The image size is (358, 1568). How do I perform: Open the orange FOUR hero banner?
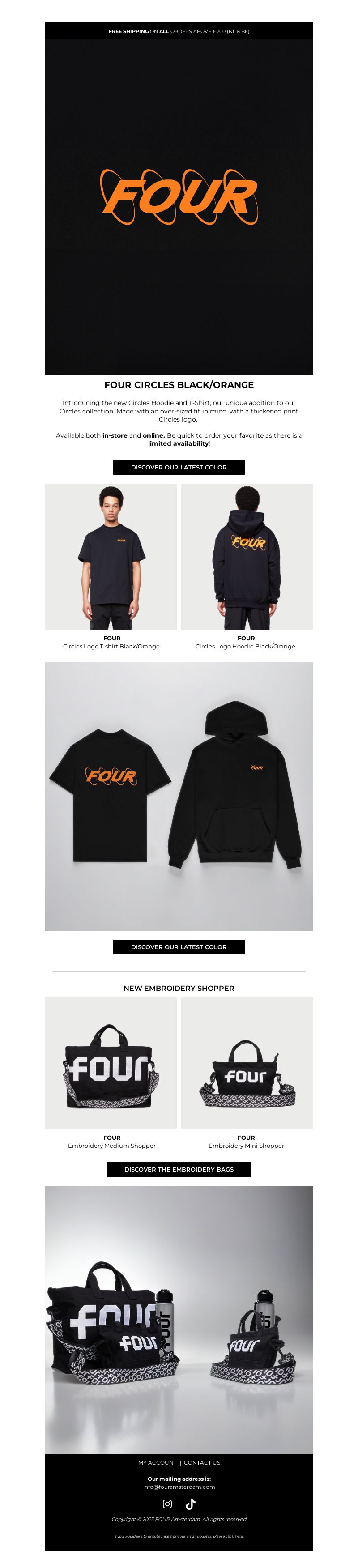pyautogui.click(x=179, y=207)
